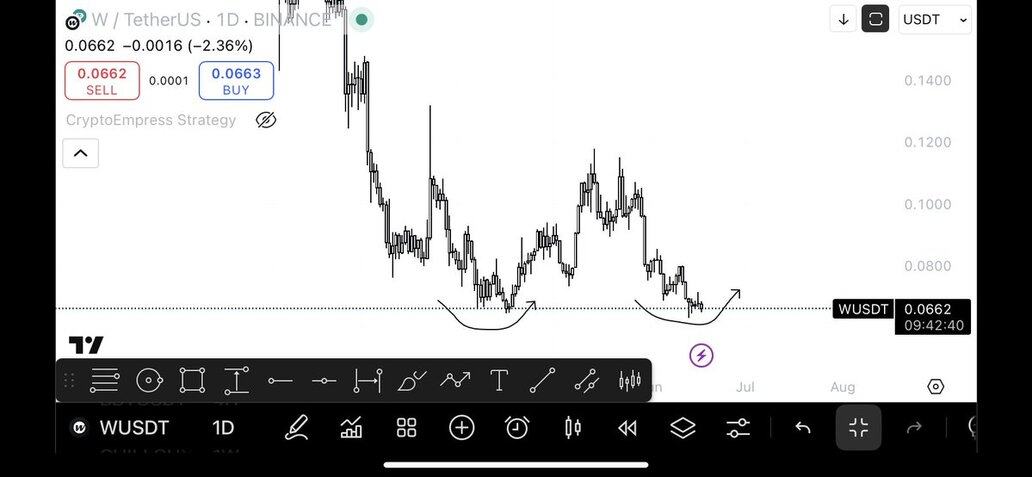Viewport: 1032px width, 477px height.
Task: Change the 1D timeframe interval
Action: coord(223,428)
